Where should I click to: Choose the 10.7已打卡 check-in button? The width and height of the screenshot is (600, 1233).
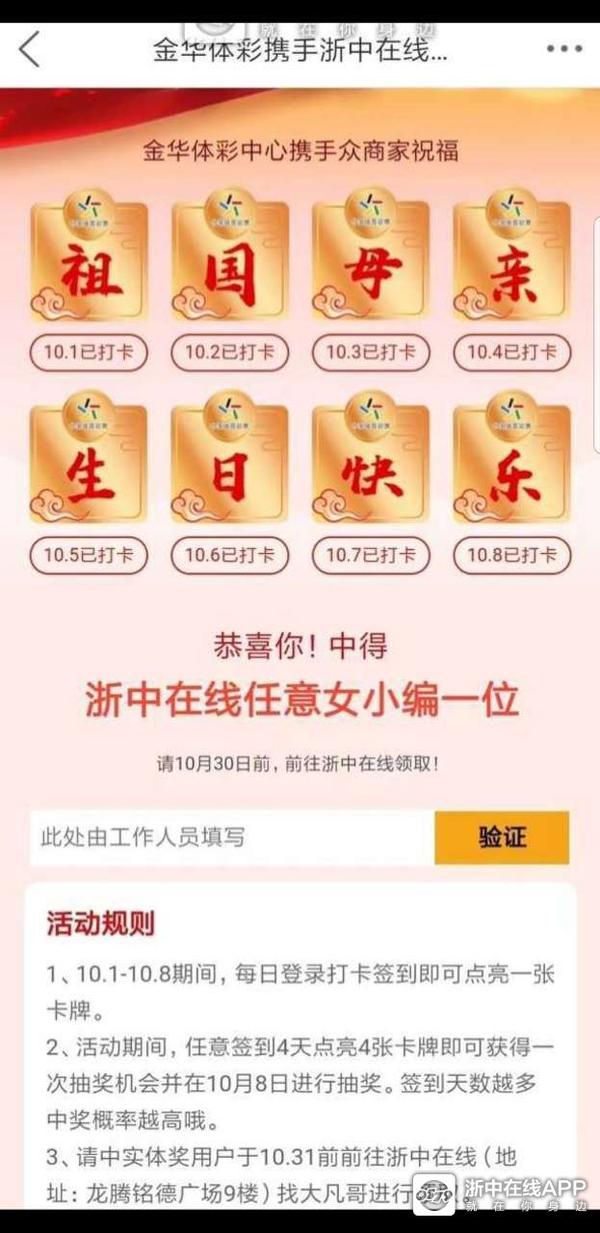[370, 555]
